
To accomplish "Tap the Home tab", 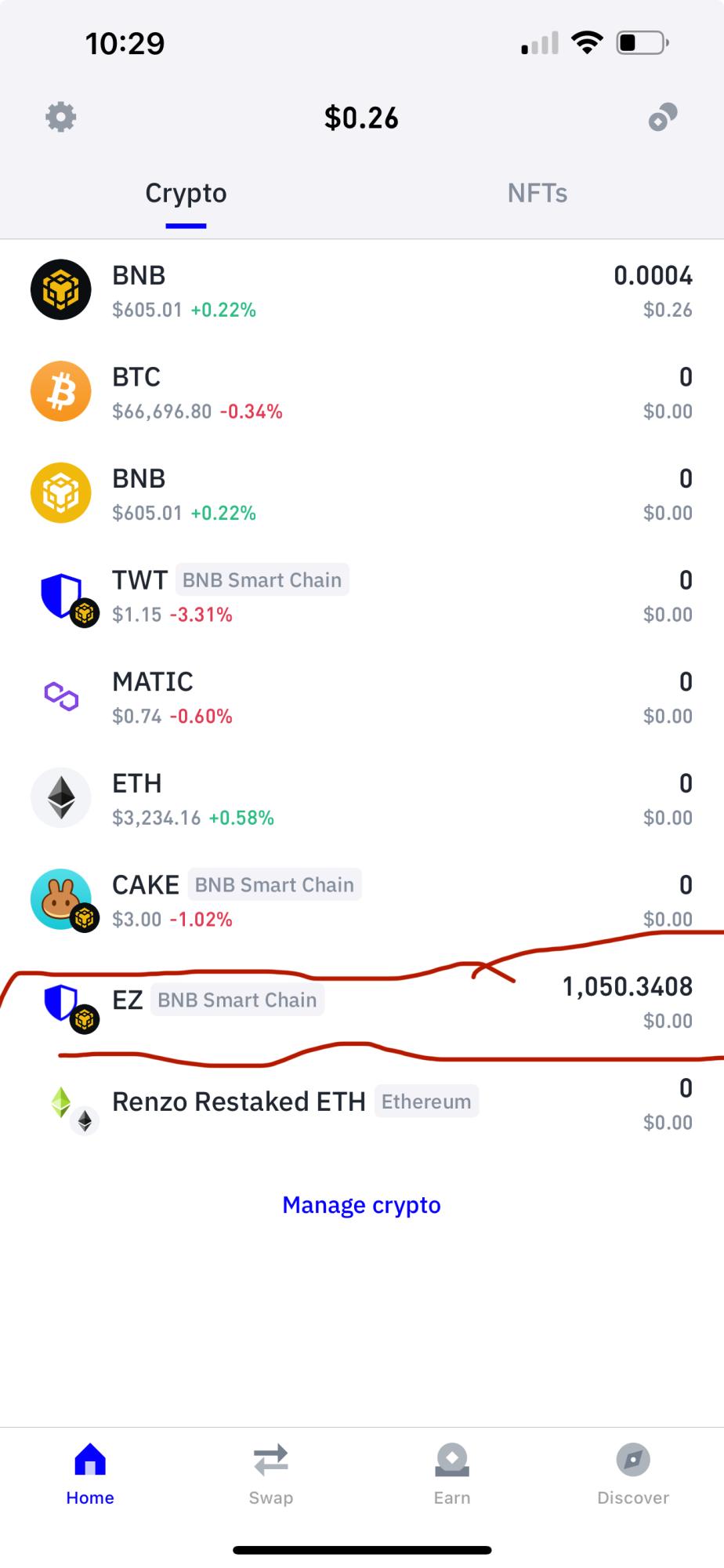I will click(x=90, y=1472).
